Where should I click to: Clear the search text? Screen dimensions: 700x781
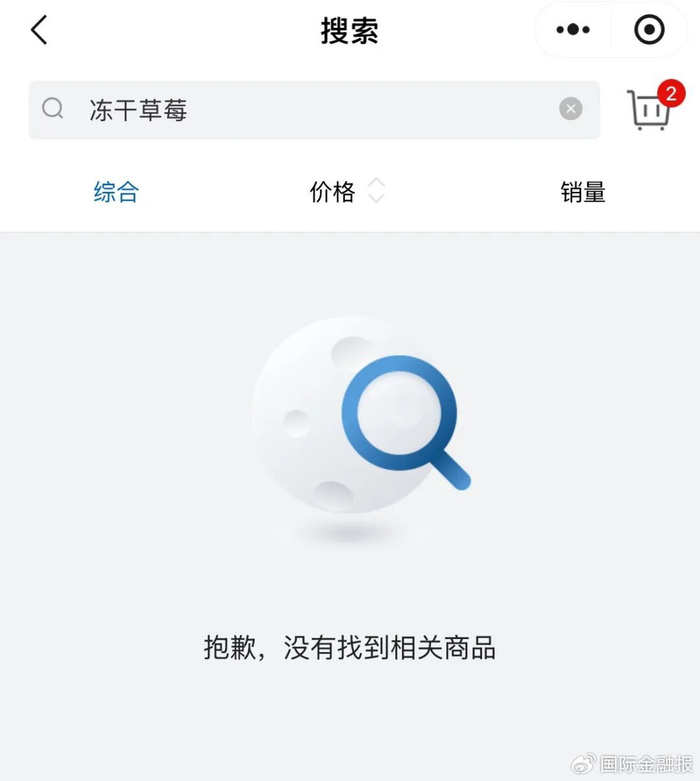point(570,110)
